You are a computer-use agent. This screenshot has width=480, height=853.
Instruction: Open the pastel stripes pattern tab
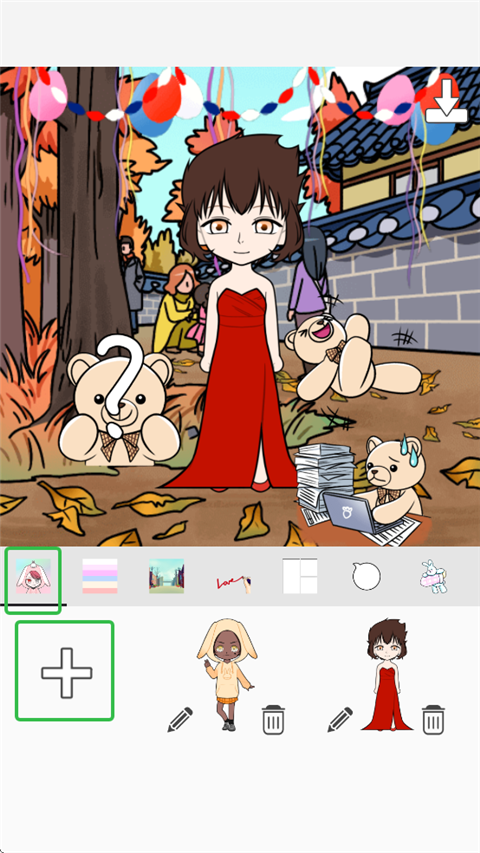pyautogui.click(x=100, y=576)
